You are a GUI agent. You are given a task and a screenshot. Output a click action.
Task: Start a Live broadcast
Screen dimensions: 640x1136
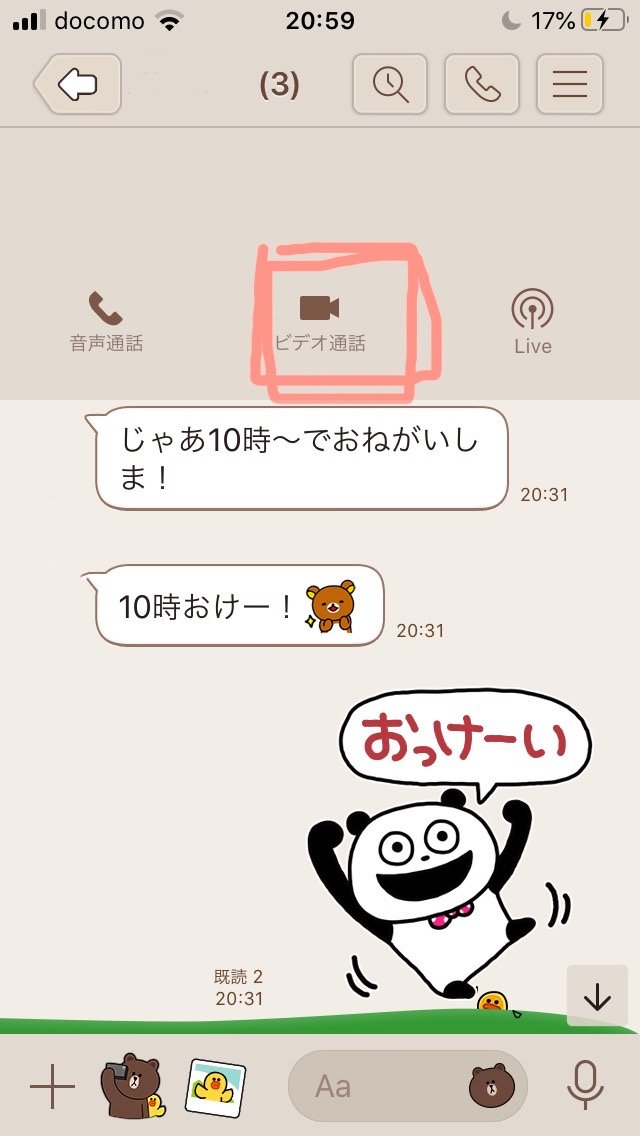pyautogui.click(x=532, y=322)
